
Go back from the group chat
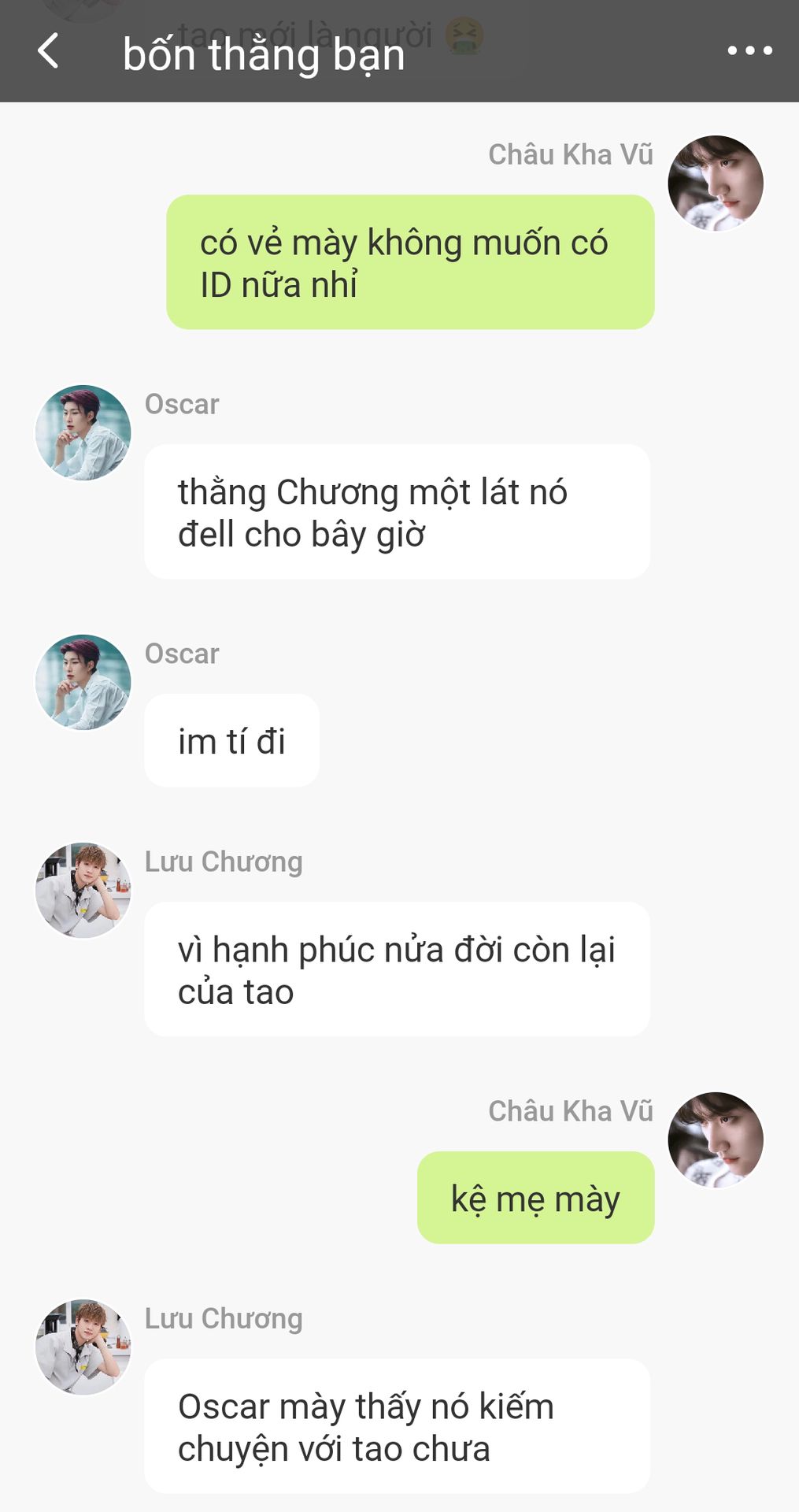[48, 51]
